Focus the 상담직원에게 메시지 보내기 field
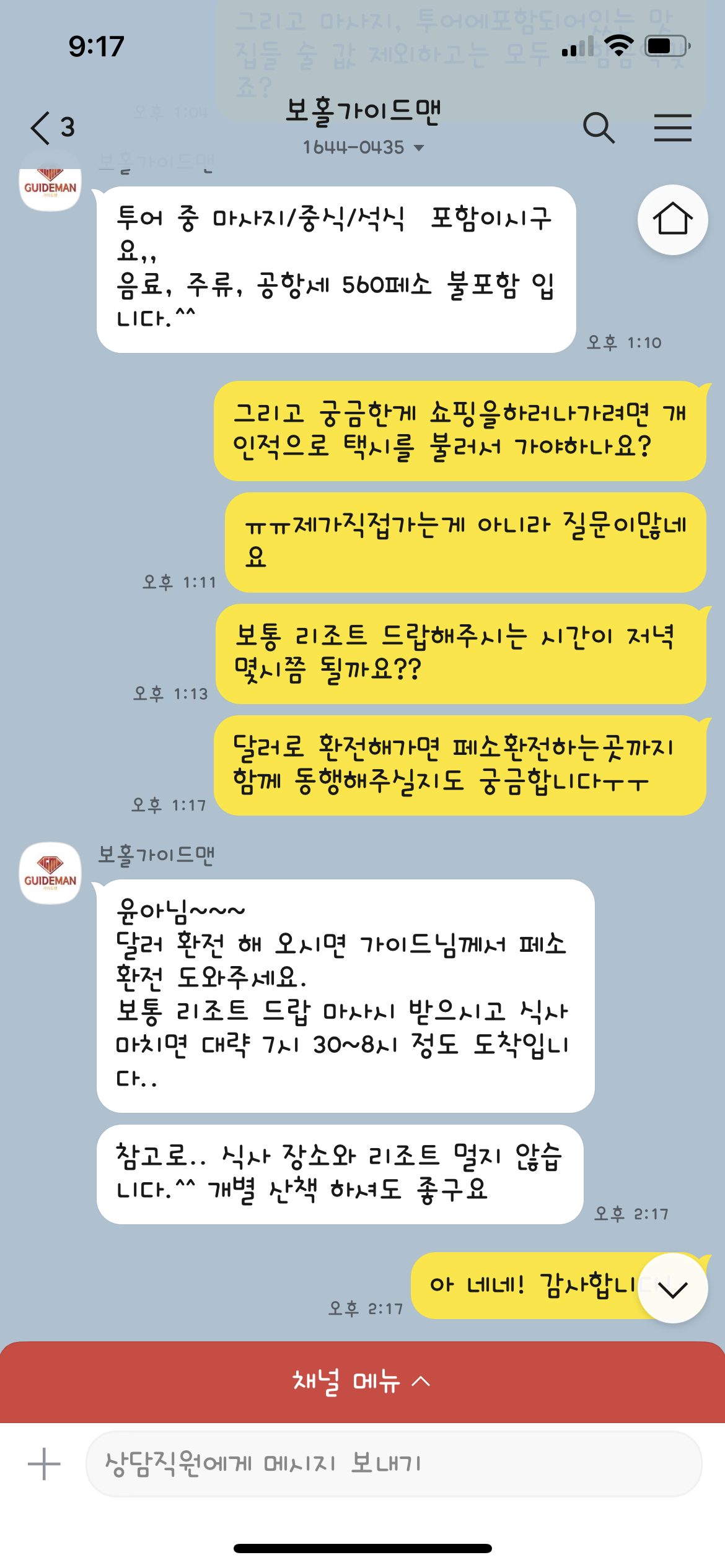 393,1464
